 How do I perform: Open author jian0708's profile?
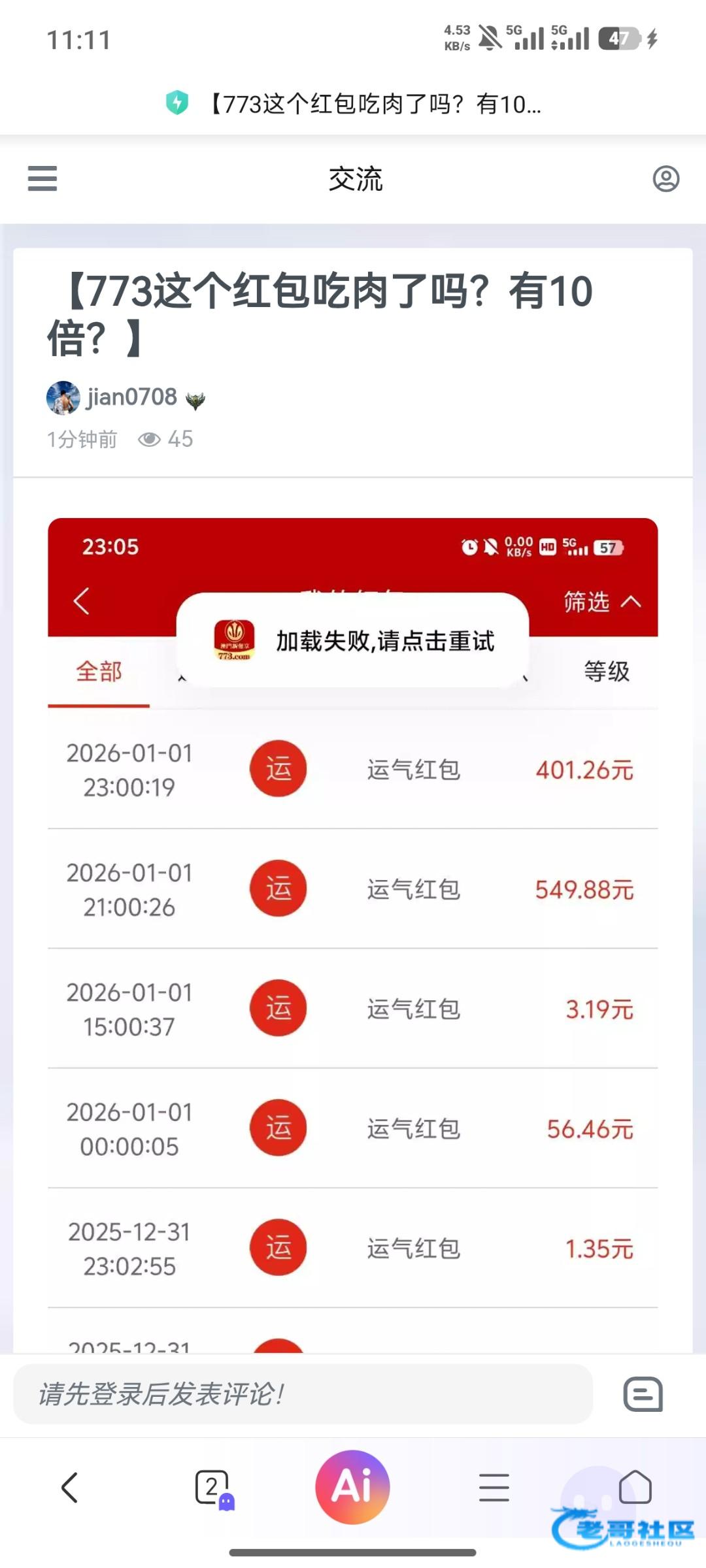click(x=131, y=397)
